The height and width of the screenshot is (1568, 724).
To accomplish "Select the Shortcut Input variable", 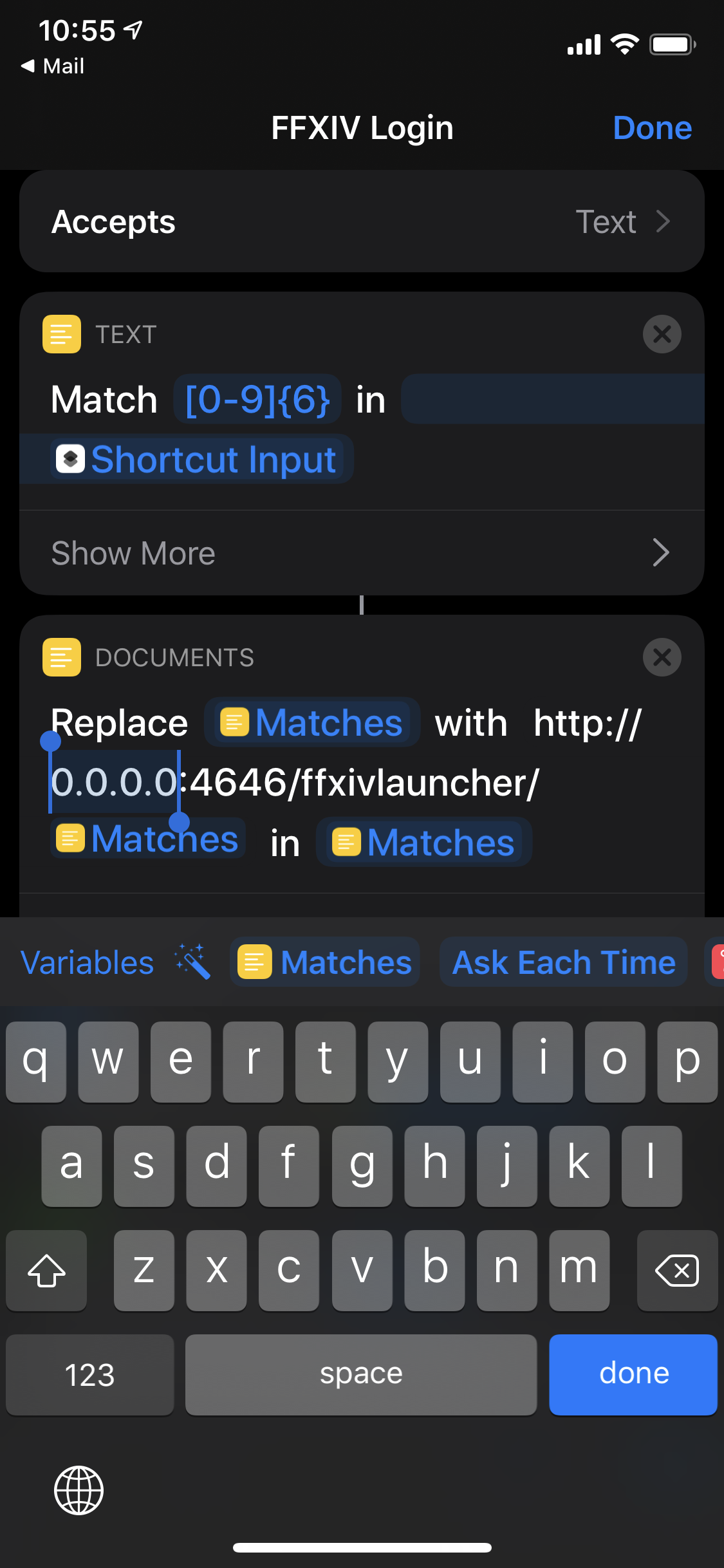I will coord(201,459).
